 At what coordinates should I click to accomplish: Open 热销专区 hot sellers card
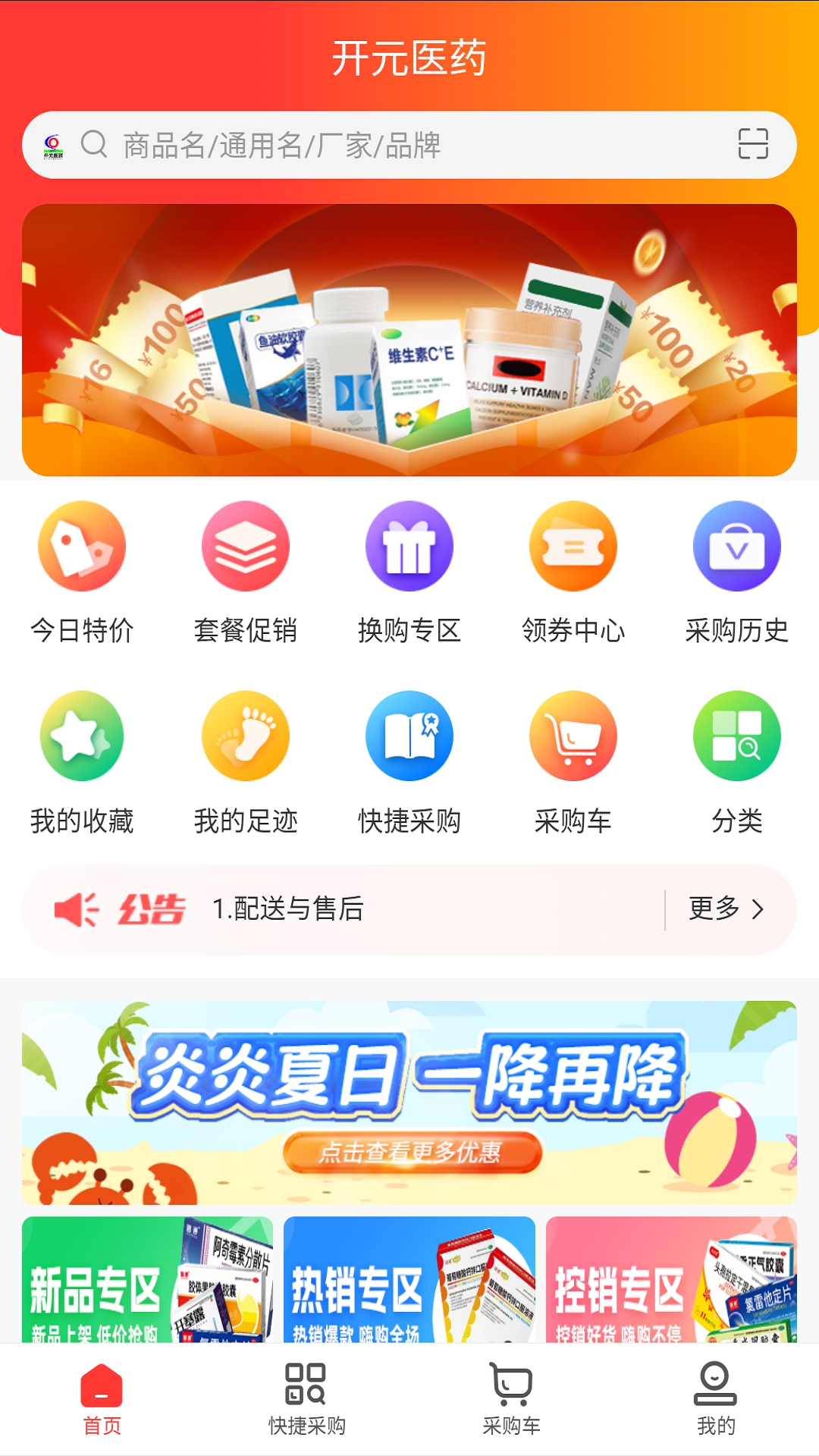click(409, 1280)
